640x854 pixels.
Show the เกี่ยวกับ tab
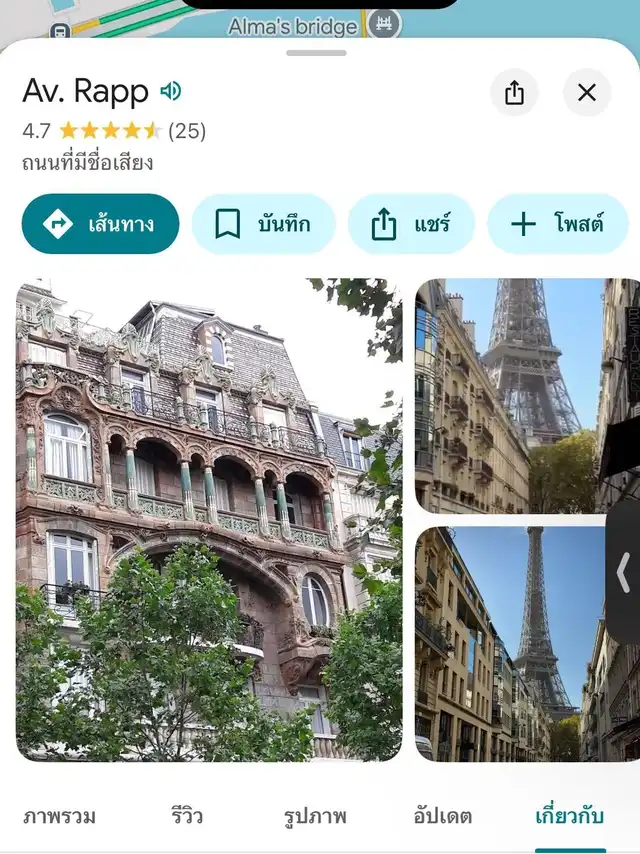tap(569, 816)
